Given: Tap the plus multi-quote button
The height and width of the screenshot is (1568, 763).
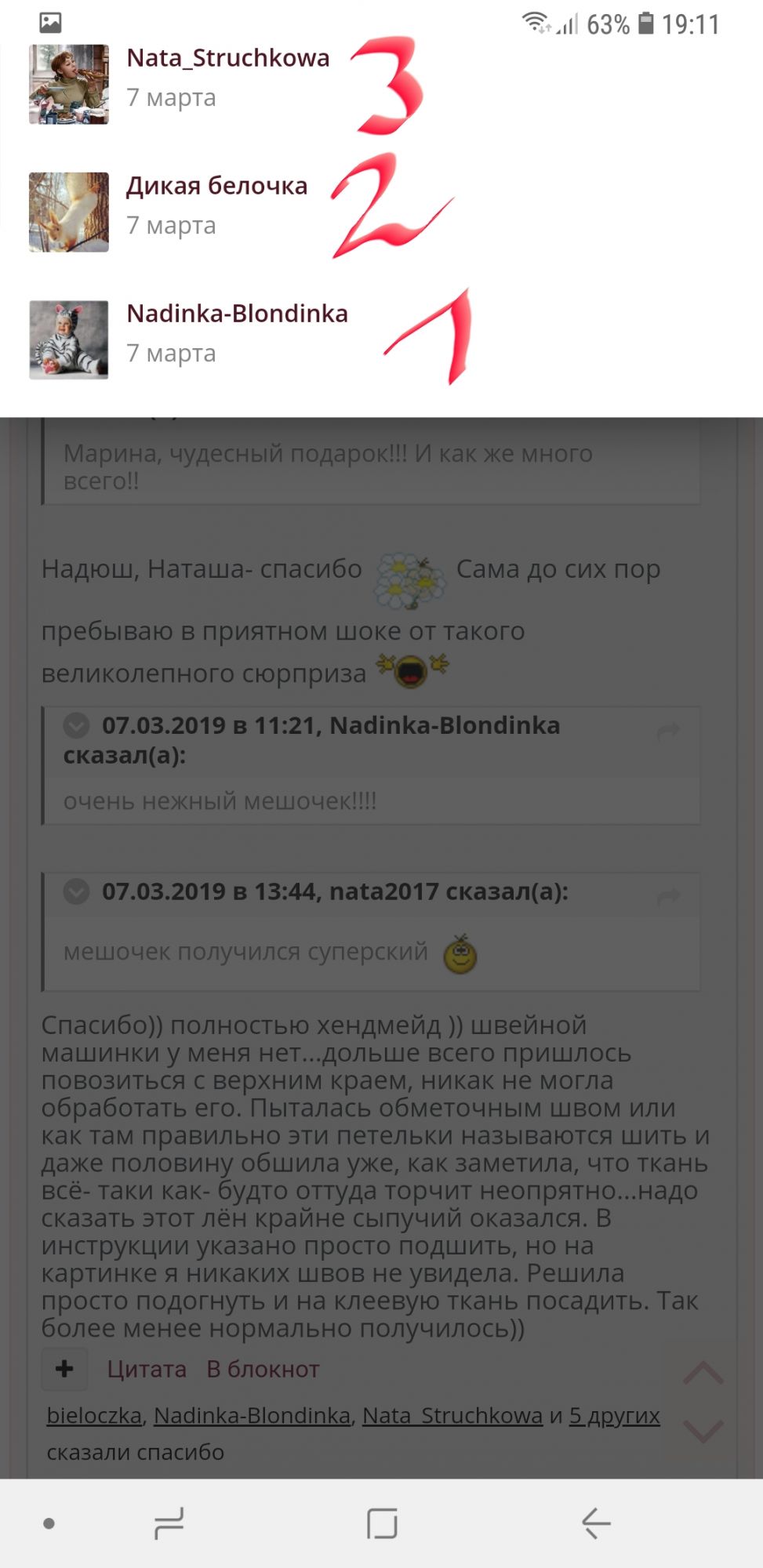Looking at the screenshot, I should [64, 1369].
